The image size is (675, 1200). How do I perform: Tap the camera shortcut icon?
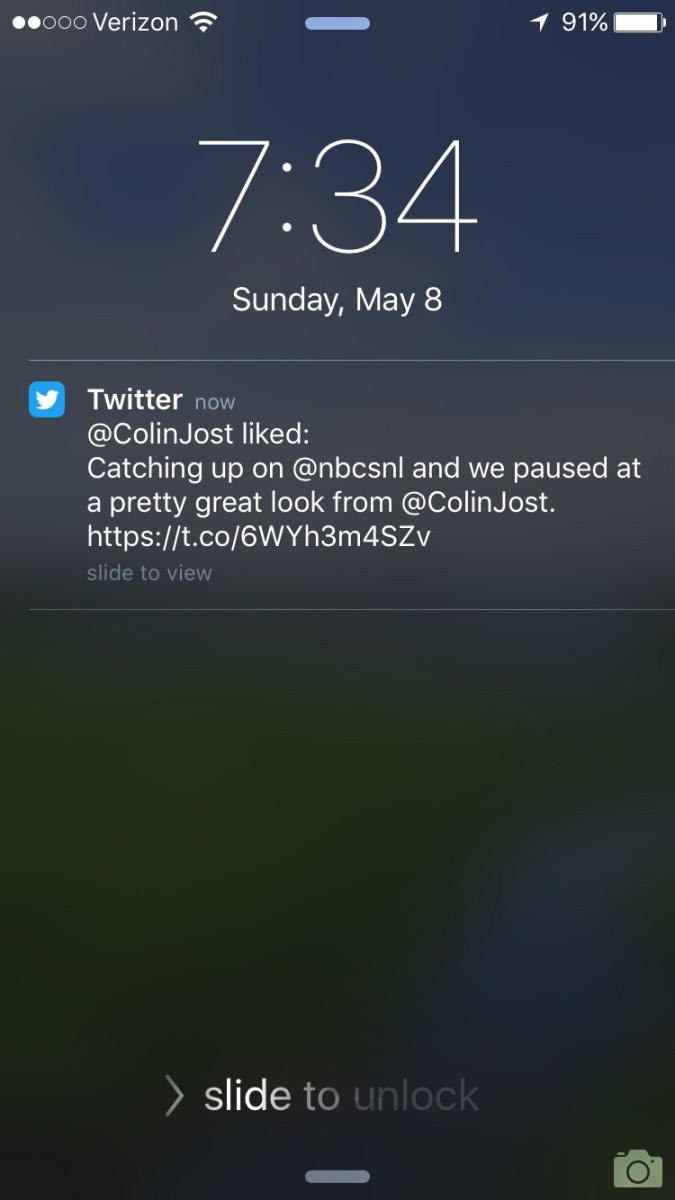637,1168
